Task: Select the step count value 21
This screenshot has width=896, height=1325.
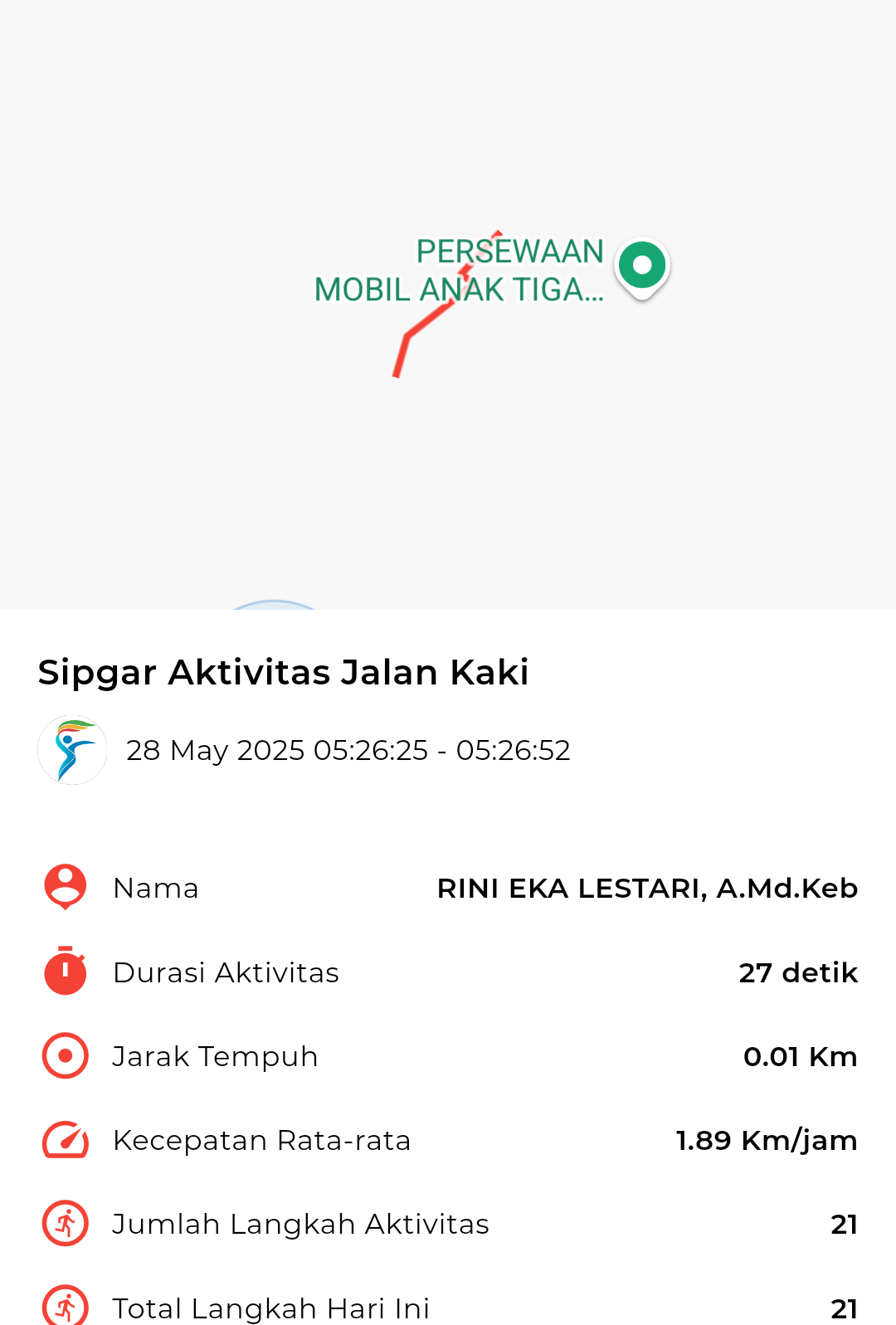Action: point(845,1223)
